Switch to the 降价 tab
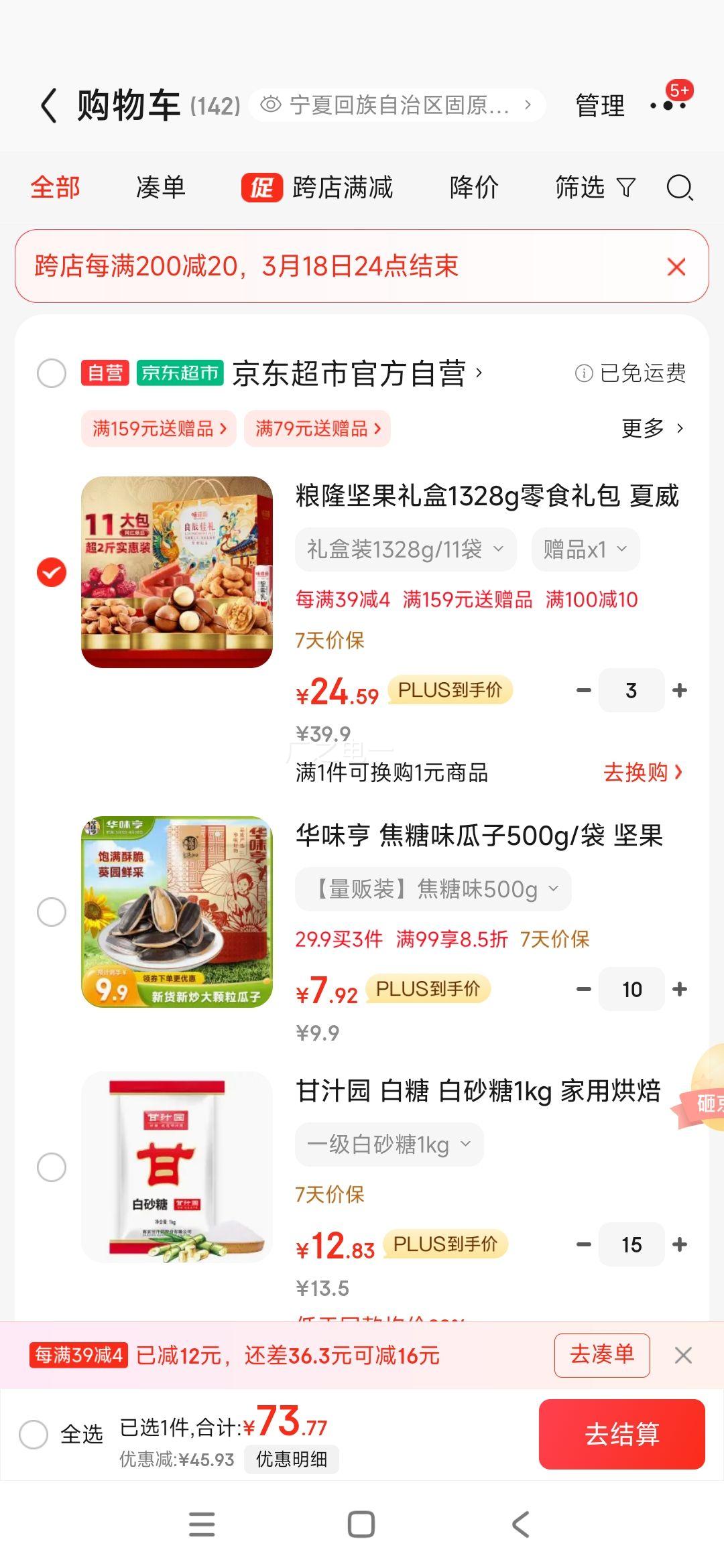 pos(475,188)
